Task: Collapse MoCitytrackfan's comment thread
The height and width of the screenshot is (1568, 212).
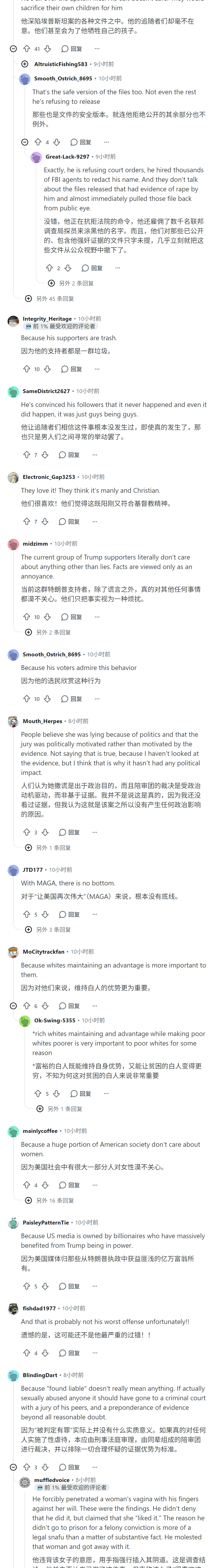Action: pyautogui.click(x=13, y=1005)
